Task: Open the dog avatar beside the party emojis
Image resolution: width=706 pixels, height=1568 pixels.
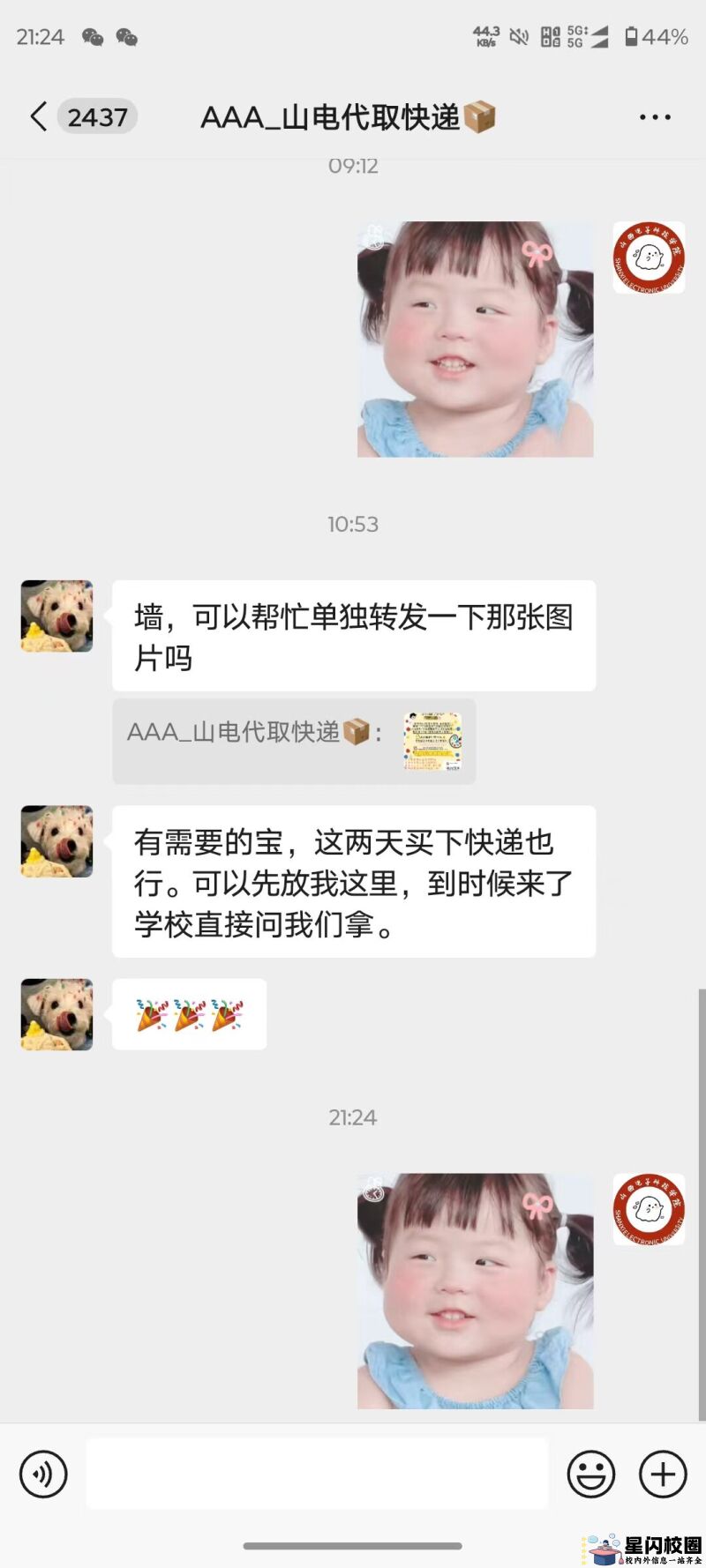Action: click(56, 1013)
